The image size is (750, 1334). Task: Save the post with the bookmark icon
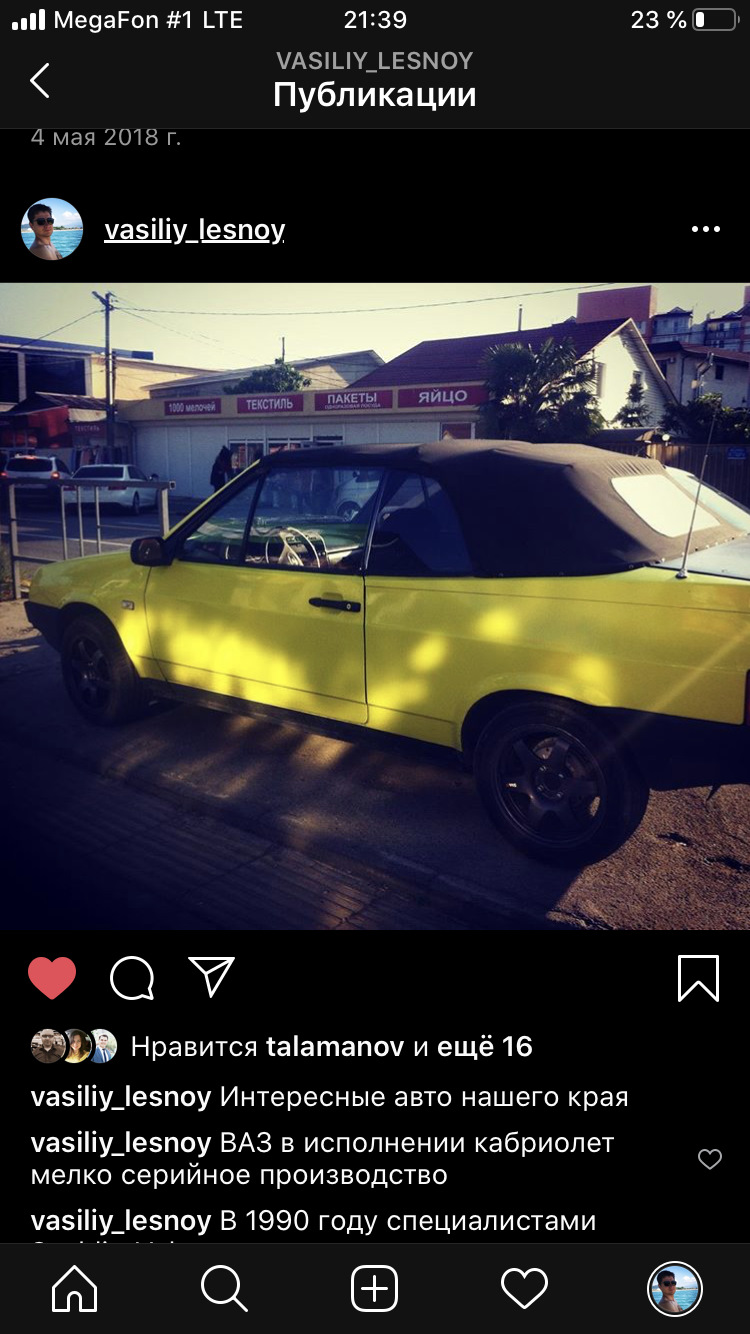click(x=698, y=978)
